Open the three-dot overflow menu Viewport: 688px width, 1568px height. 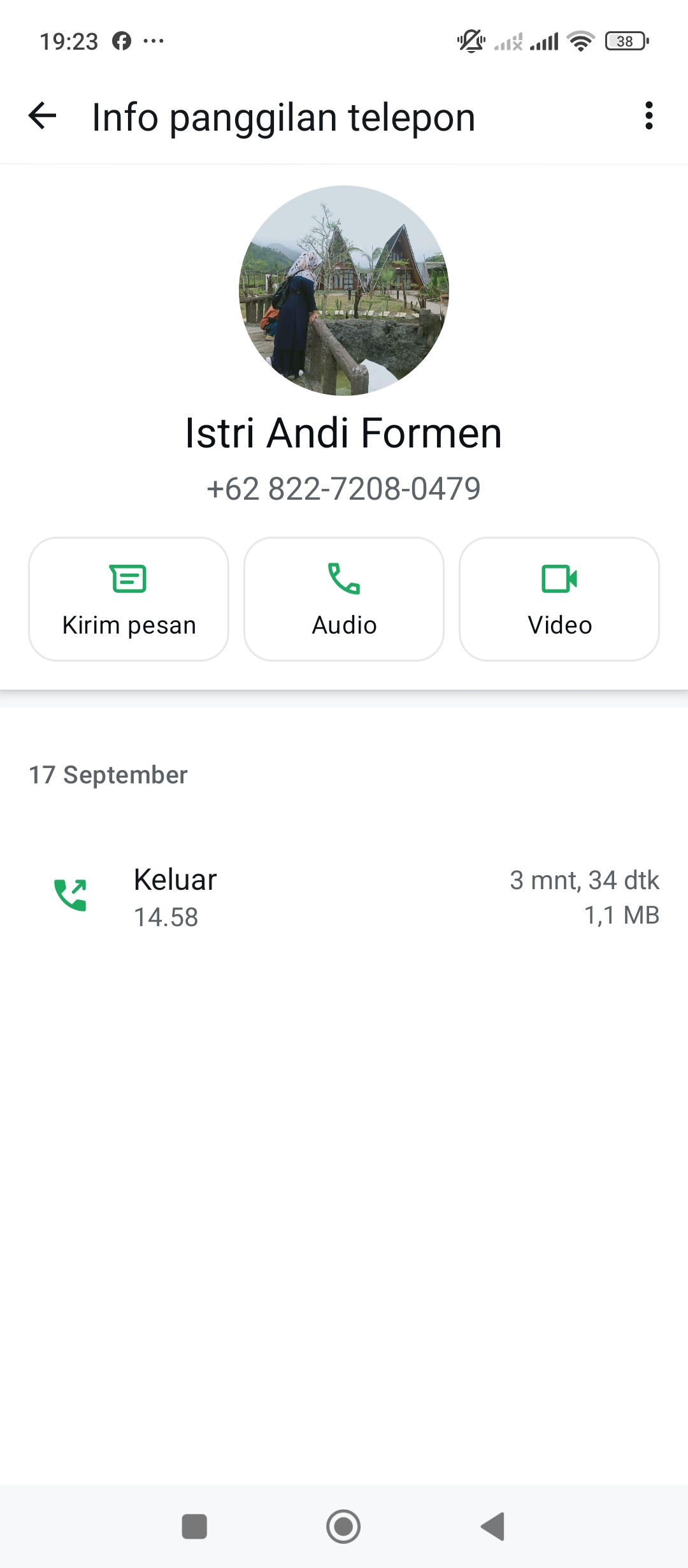click(x=649, y=116)
